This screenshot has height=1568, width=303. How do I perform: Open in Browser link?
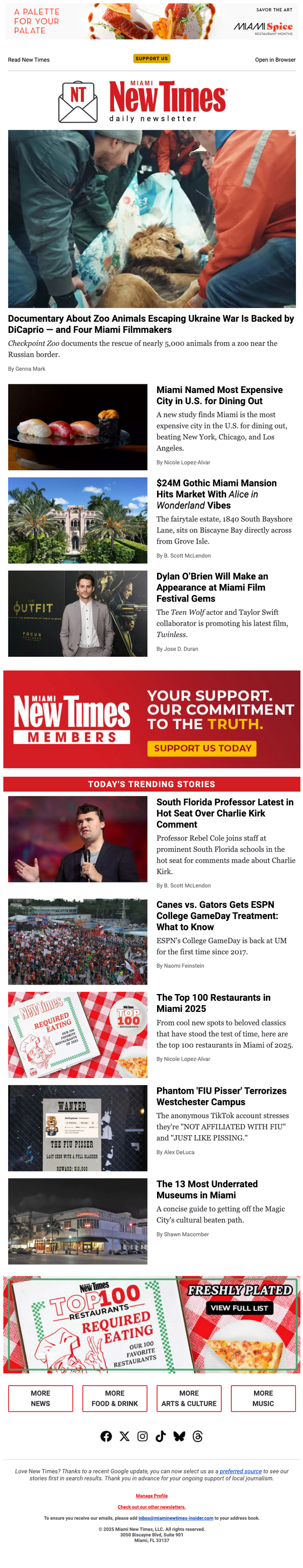275,60
